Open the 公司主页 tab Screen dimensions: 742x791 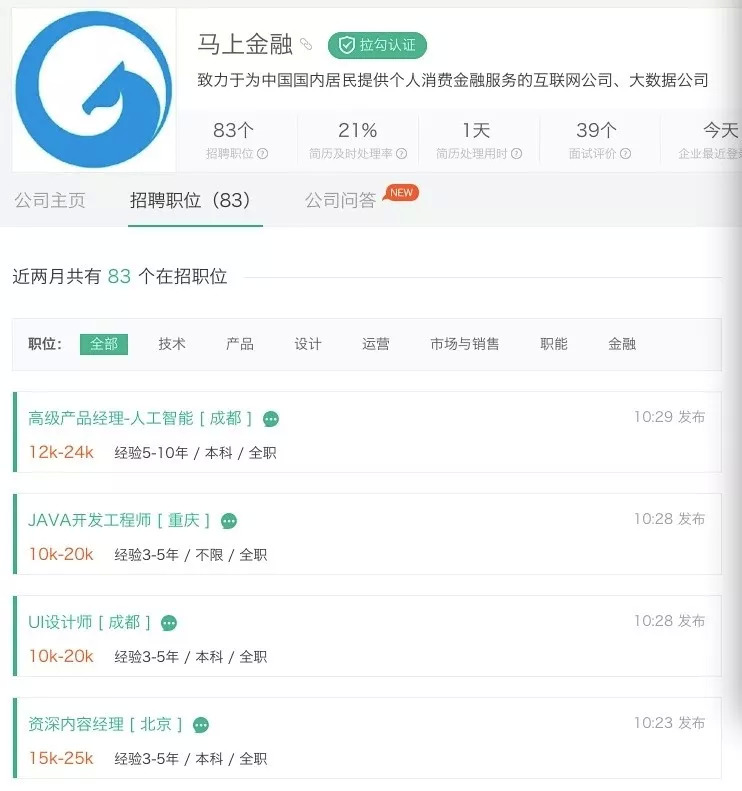click(x=50, y=200)
